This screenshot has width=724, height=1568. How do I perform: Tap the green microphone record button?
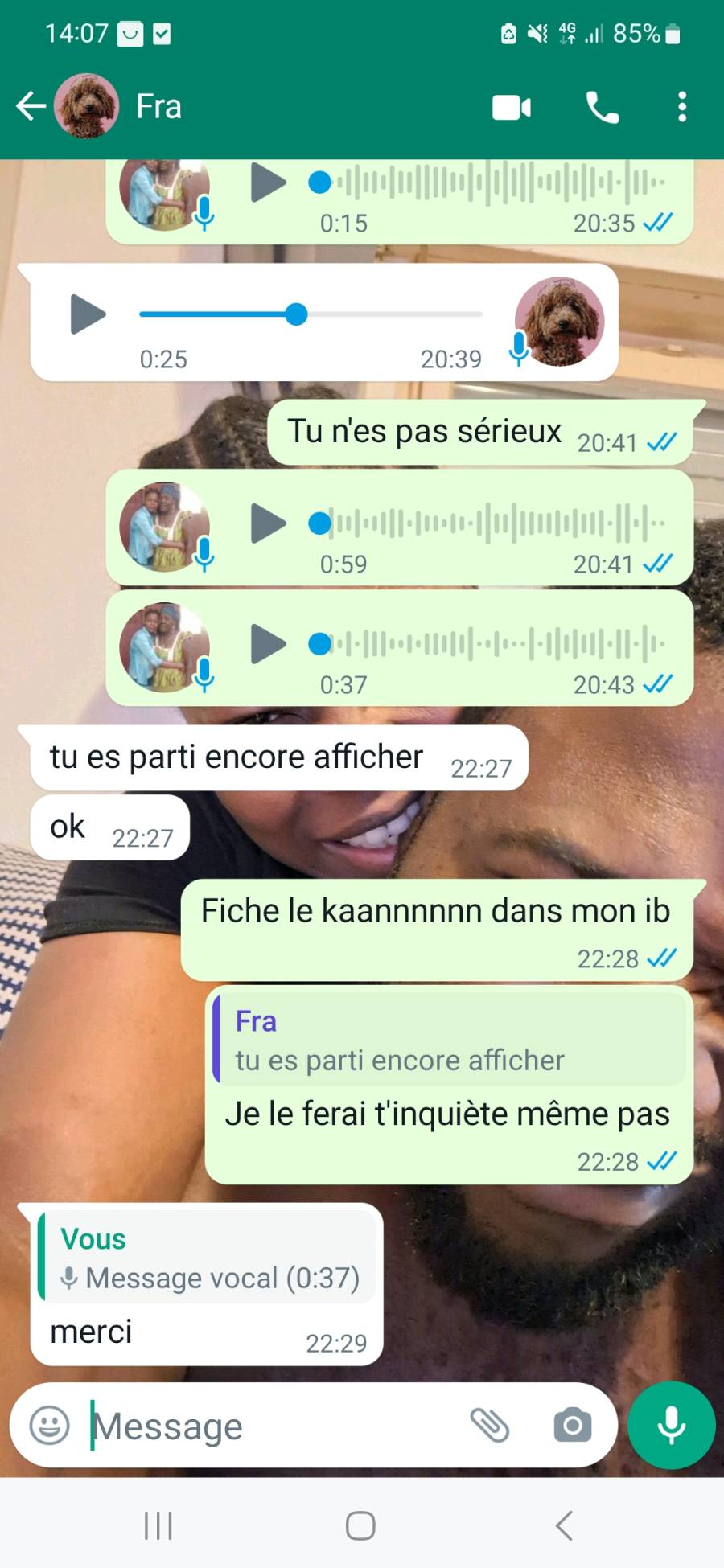[x=671, y=1425]
